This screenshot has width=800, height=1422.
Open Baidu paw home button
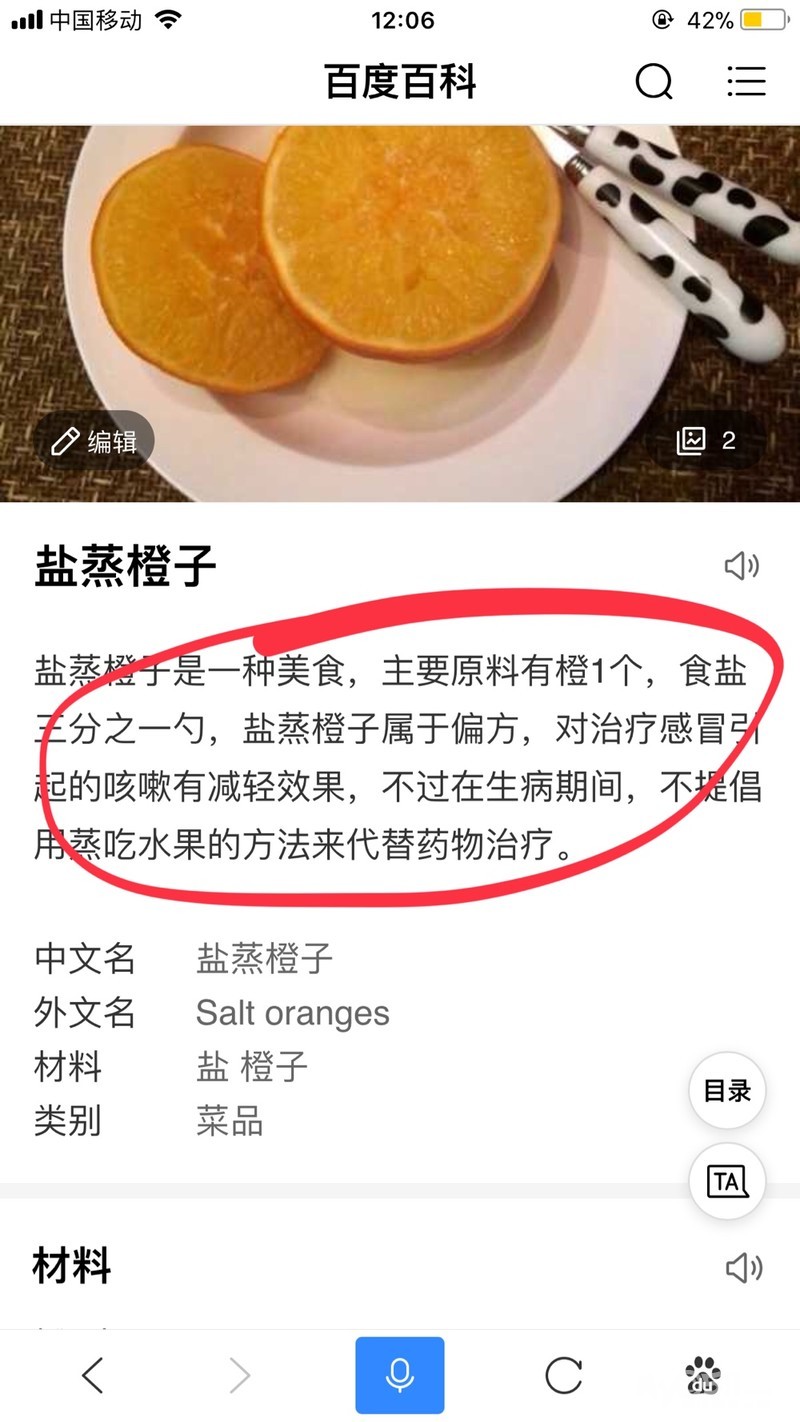[703, 1376]
